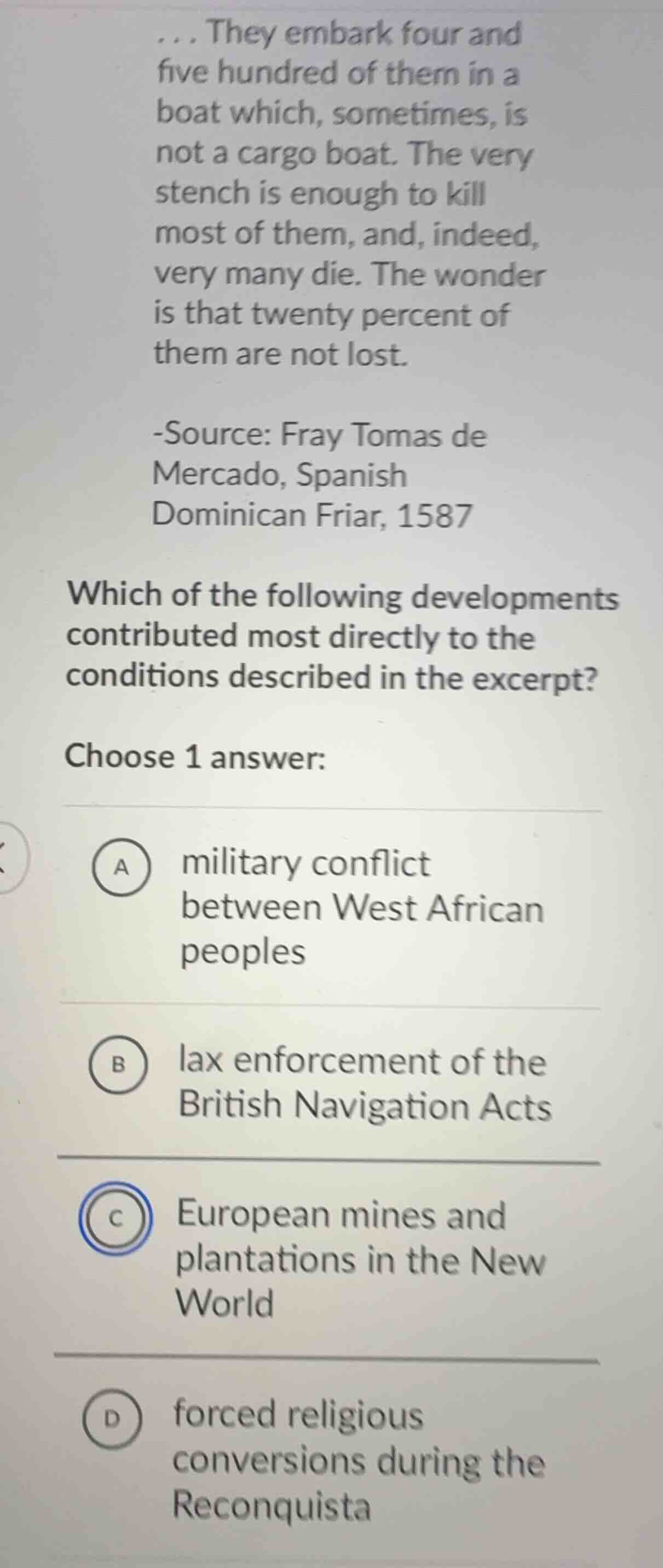This screenshot has width=663, height=1568.
Task: Choose answer B lax enforcement of Navigation Acts
Action: point(119,1065)
